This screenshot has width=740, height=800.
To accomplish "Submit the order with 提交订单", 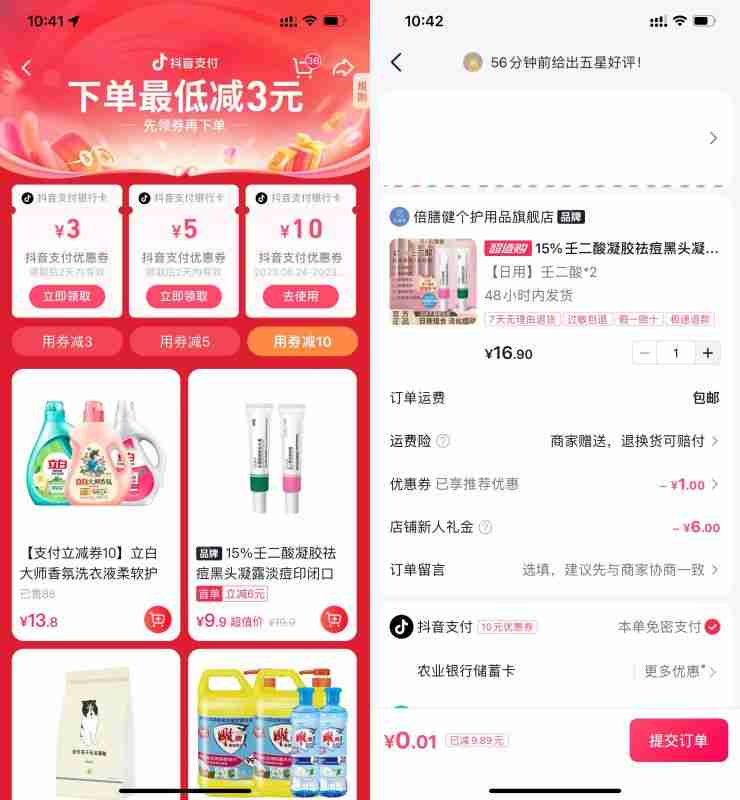I will click(x=678, y=740).
